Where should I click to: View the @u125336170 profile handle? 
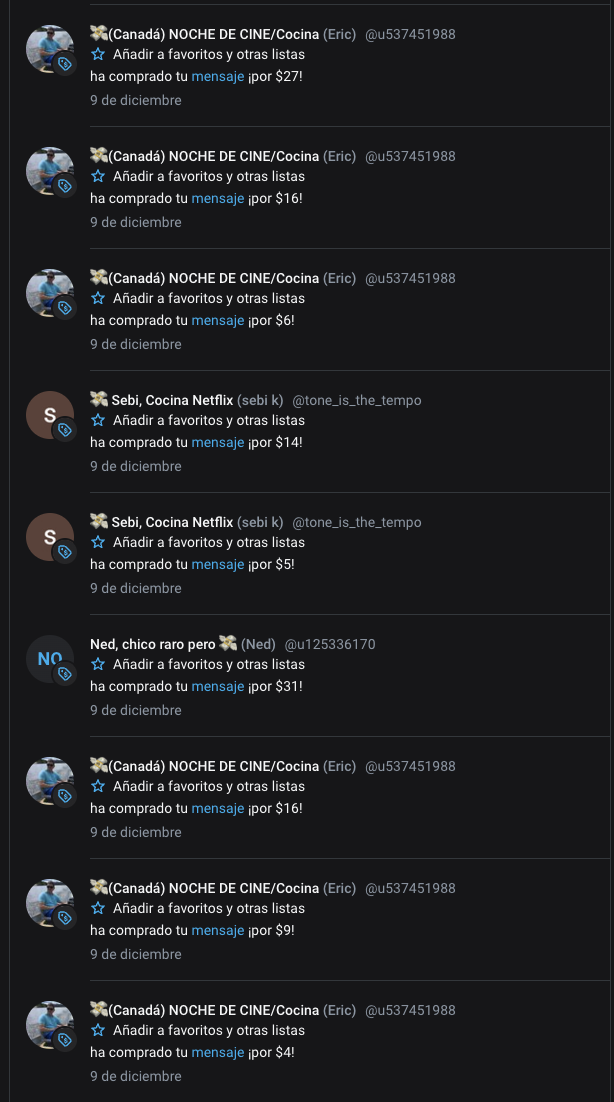pyautogui.click(x=330, y=644)
